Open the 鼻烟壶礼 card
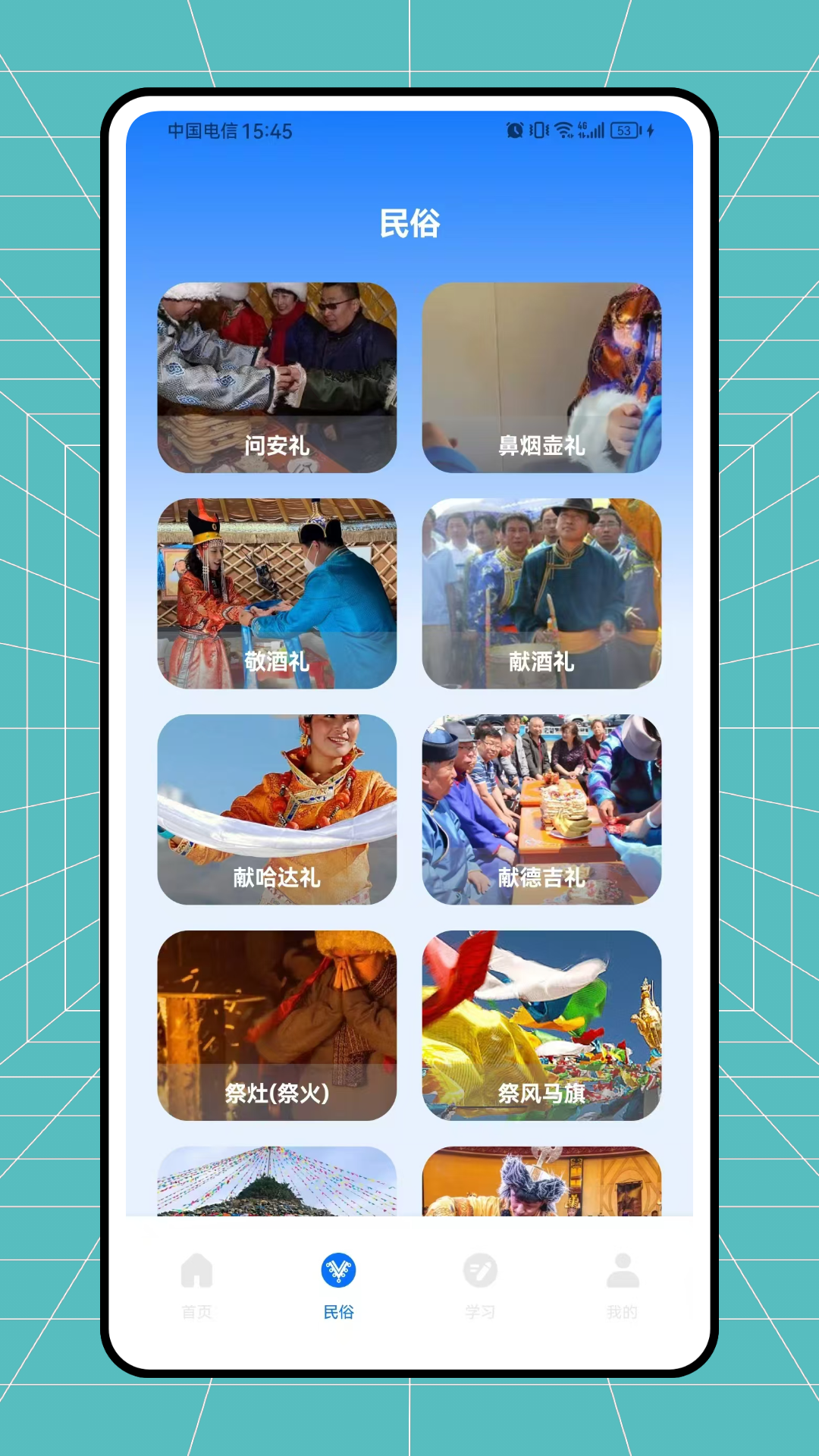Image resolution: width=819 pixels, height=1456 pixels. 541,378
